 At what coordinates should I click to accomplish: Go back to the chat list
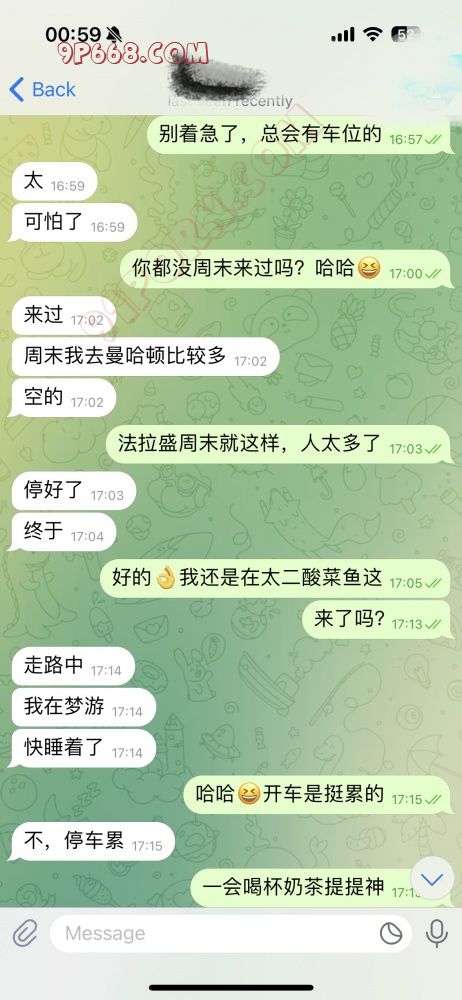pos(43,89)
